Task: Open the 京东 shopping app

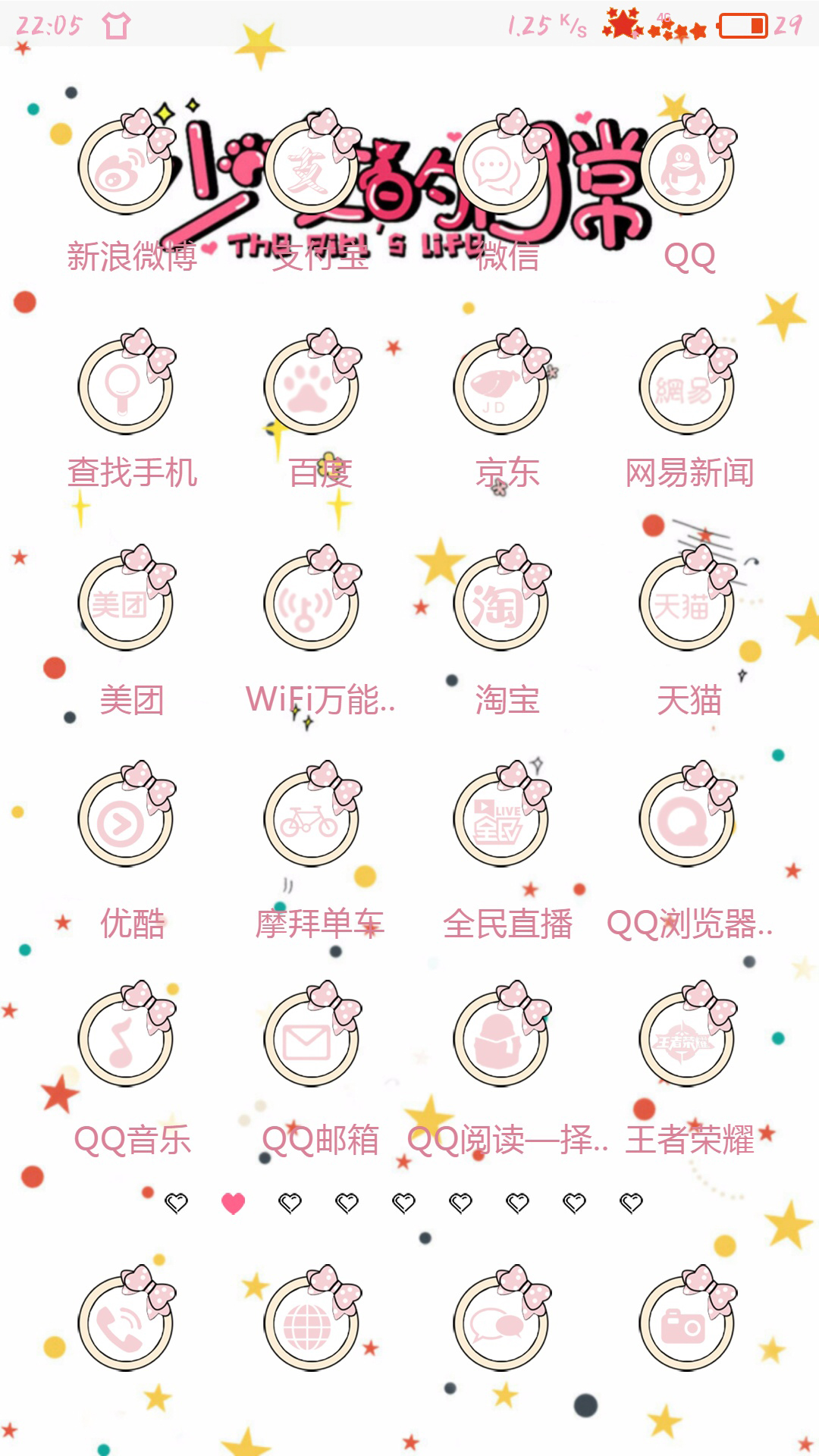Action: 500,387
